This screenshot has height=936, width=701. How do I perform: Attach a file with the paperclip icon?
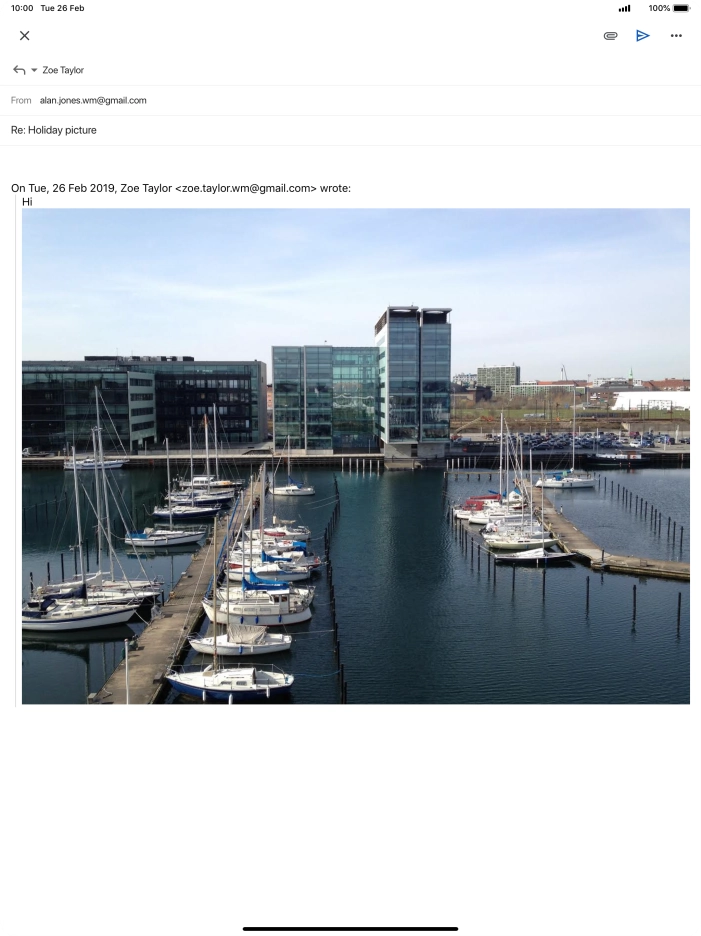coord(610,36)
